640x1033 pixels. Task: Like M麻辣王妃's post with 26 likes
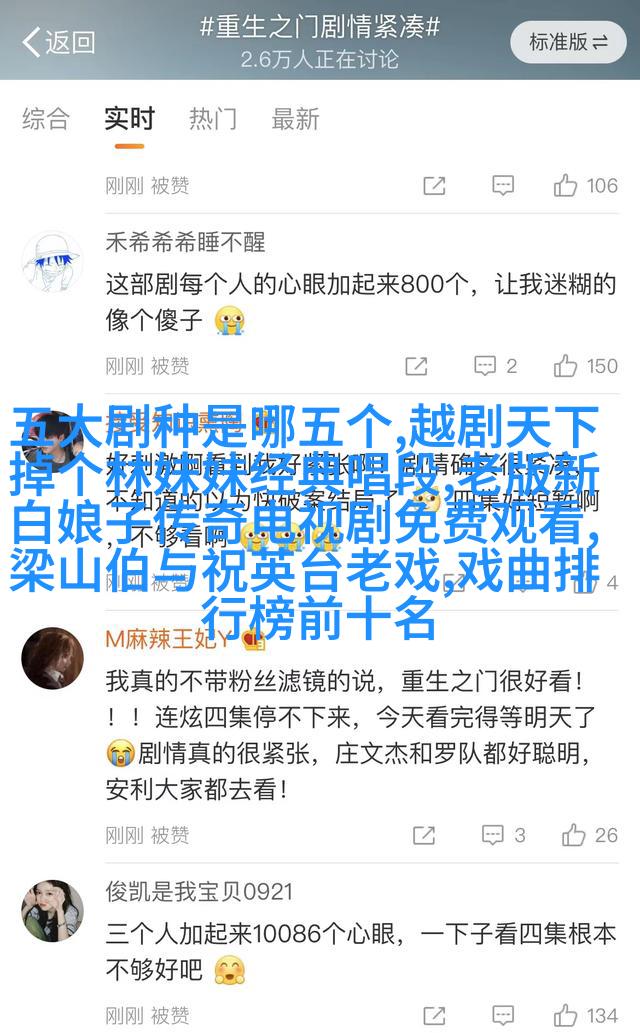pyautogui.click(x=589, y=835)
